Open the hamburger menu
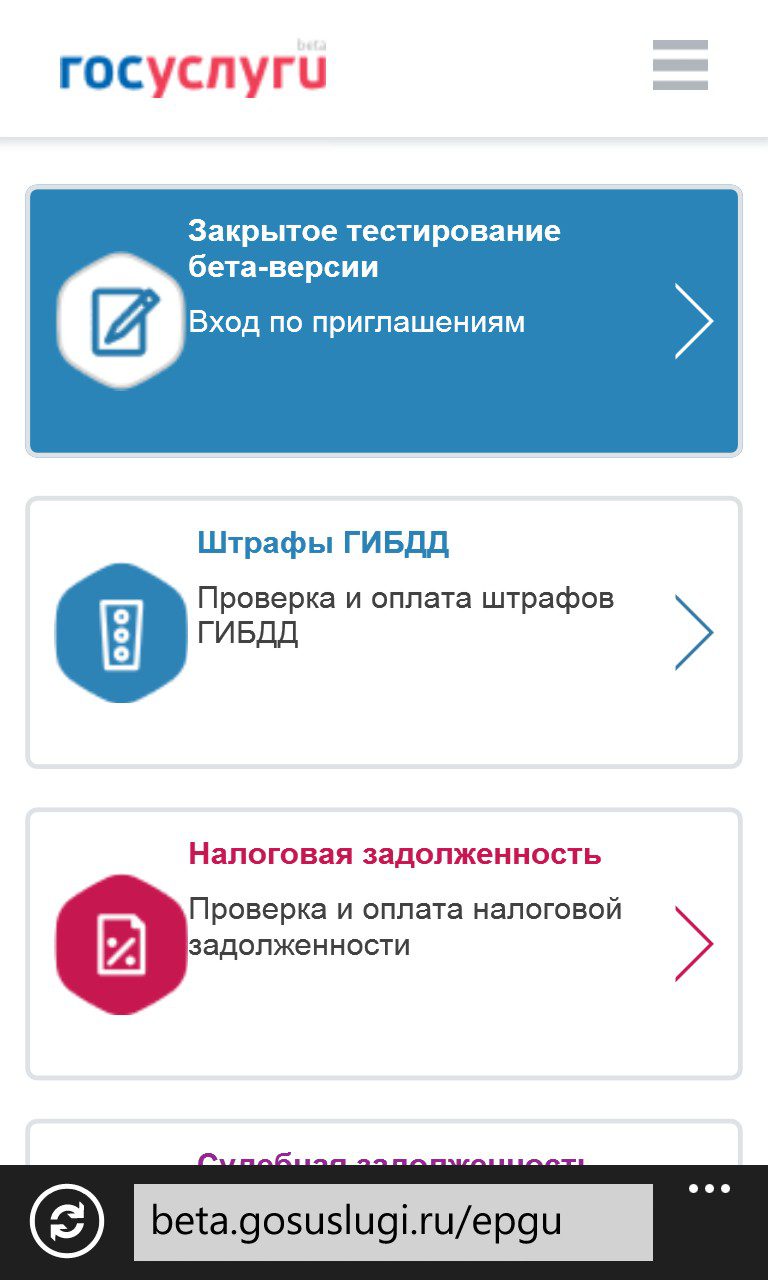 [680, 65]
